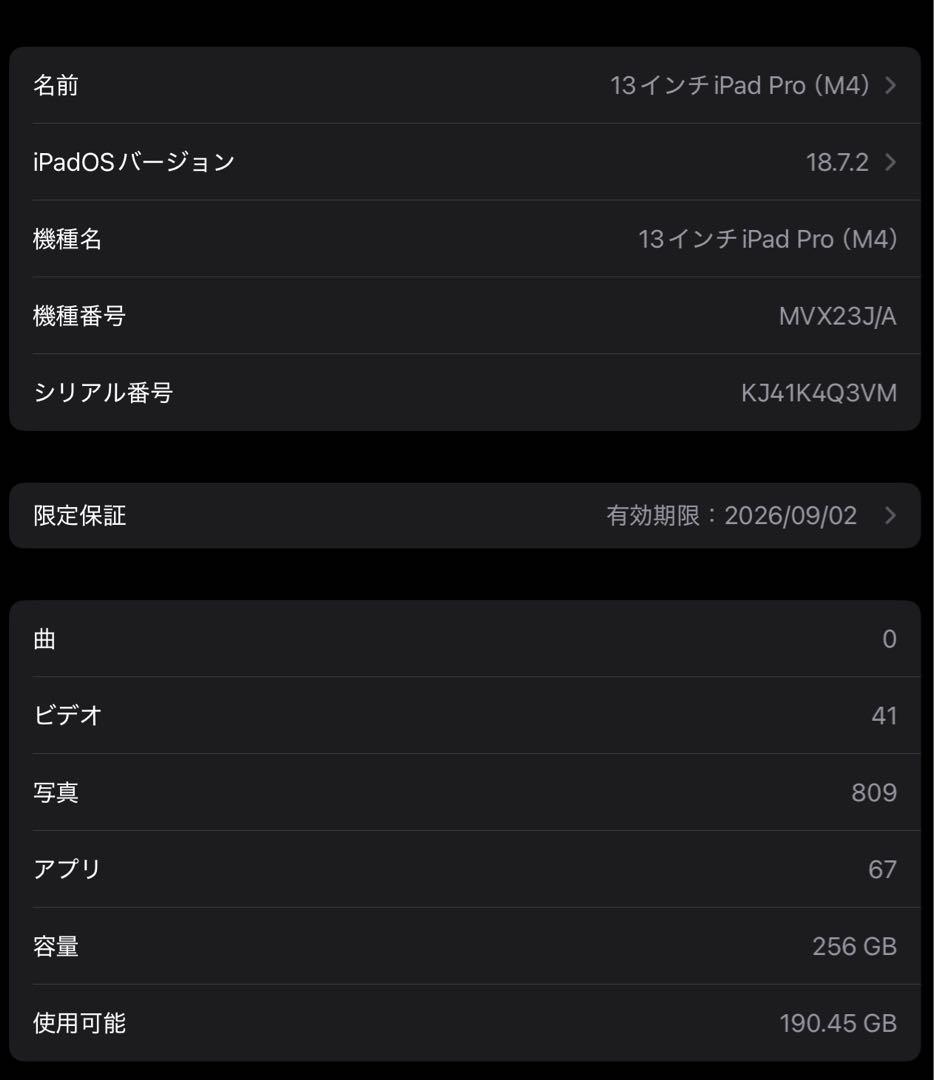The image size is (934, 1080).
Task: Click the chevron on the warranty expiry row
Action: click(x=888, y=515)
